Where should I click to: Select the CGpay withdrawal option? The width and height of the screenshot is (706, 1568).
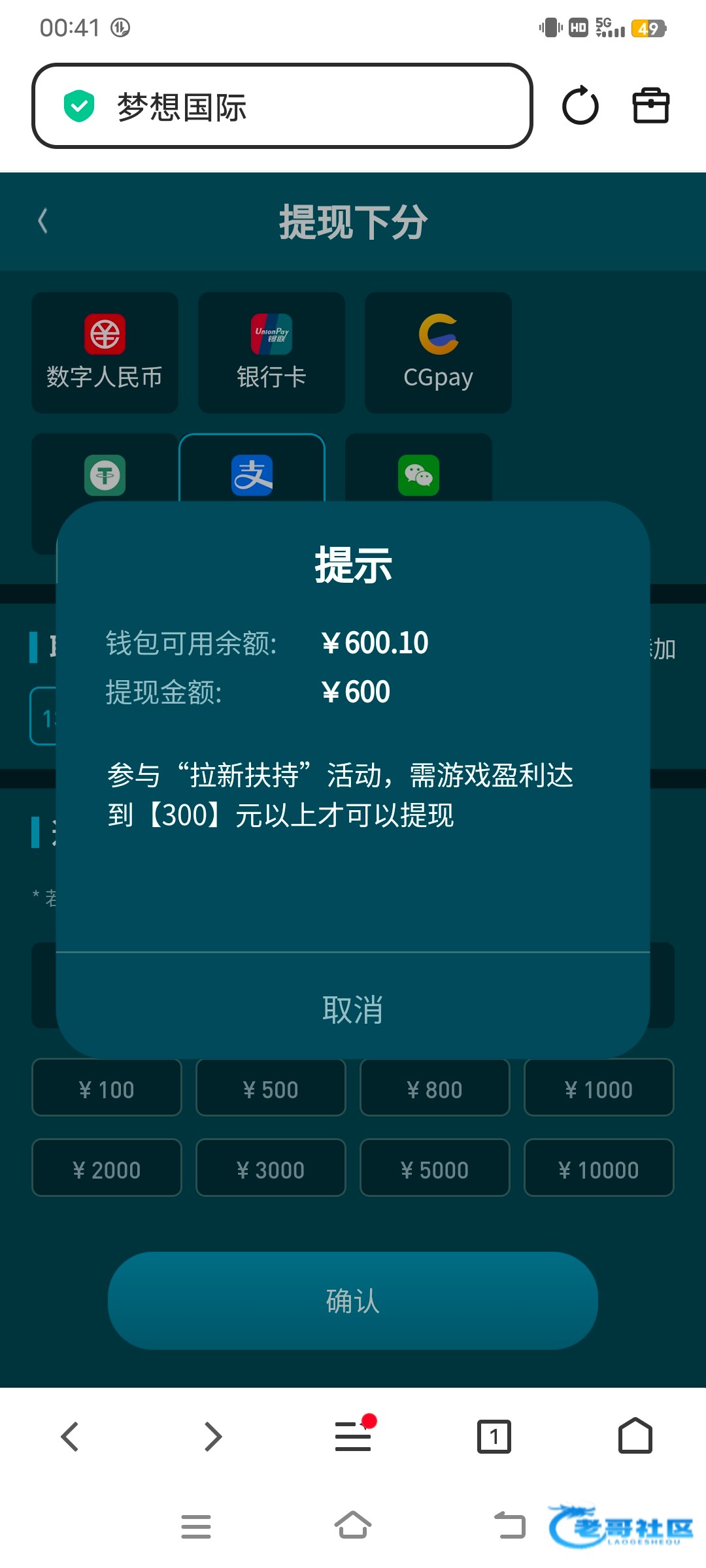tap(438, 353)
